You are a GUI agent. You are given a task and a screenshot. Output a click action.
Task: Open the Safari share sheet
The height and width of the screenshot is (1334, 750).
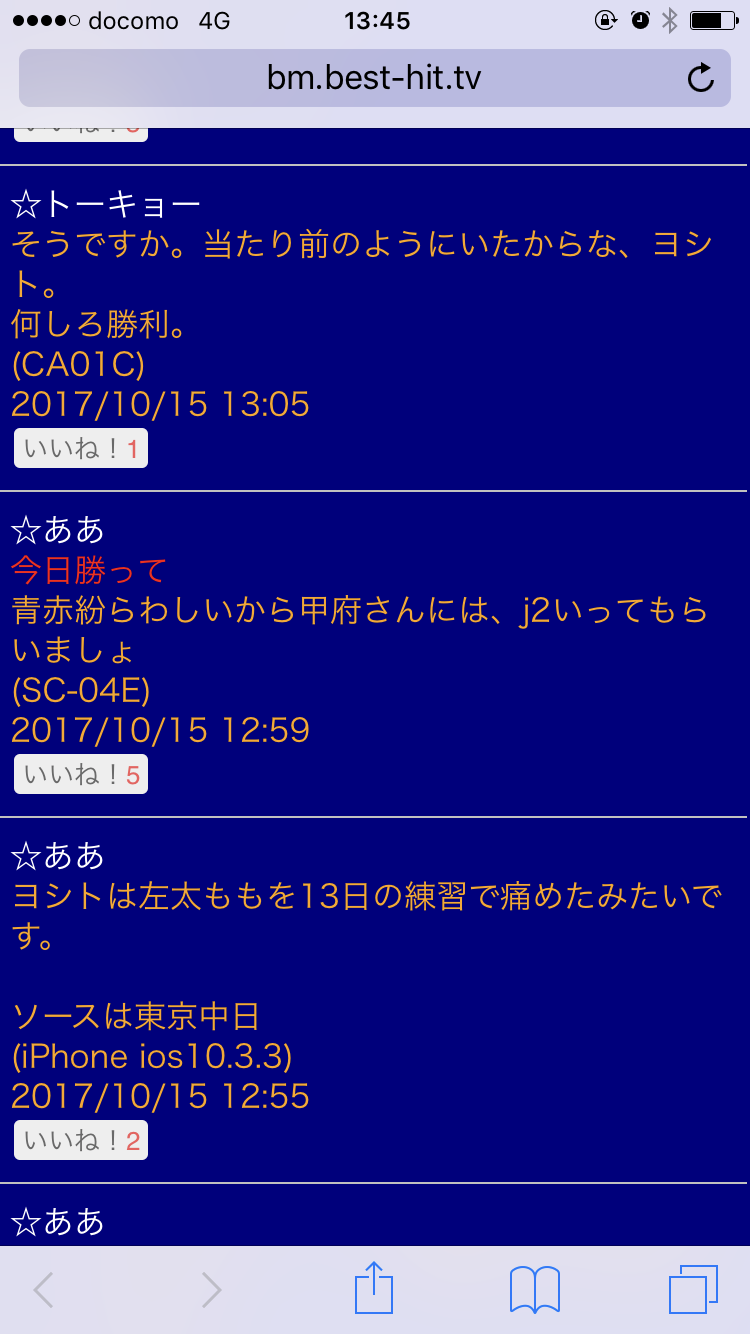pos(375,1289)
